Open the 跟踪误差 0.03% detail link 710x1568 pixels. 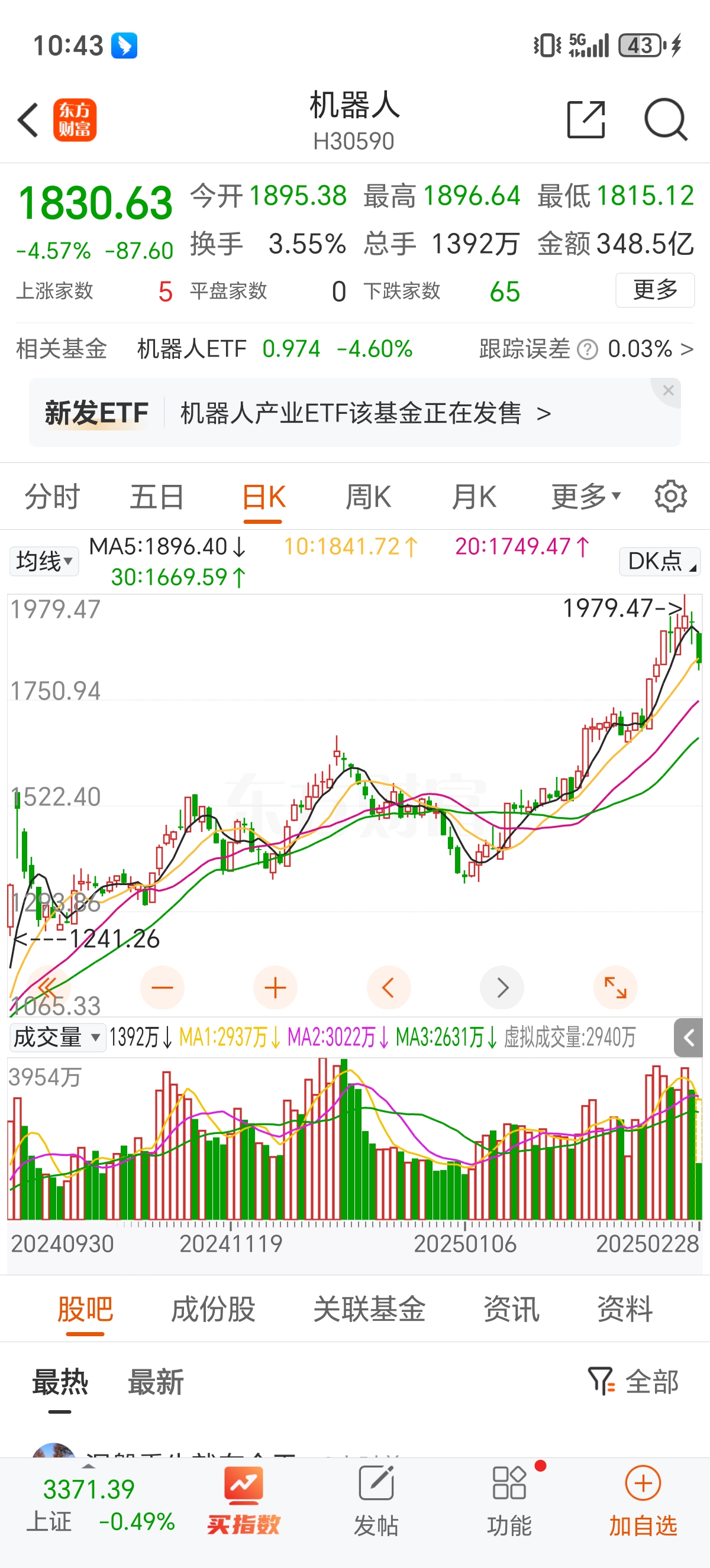(586, 349)
